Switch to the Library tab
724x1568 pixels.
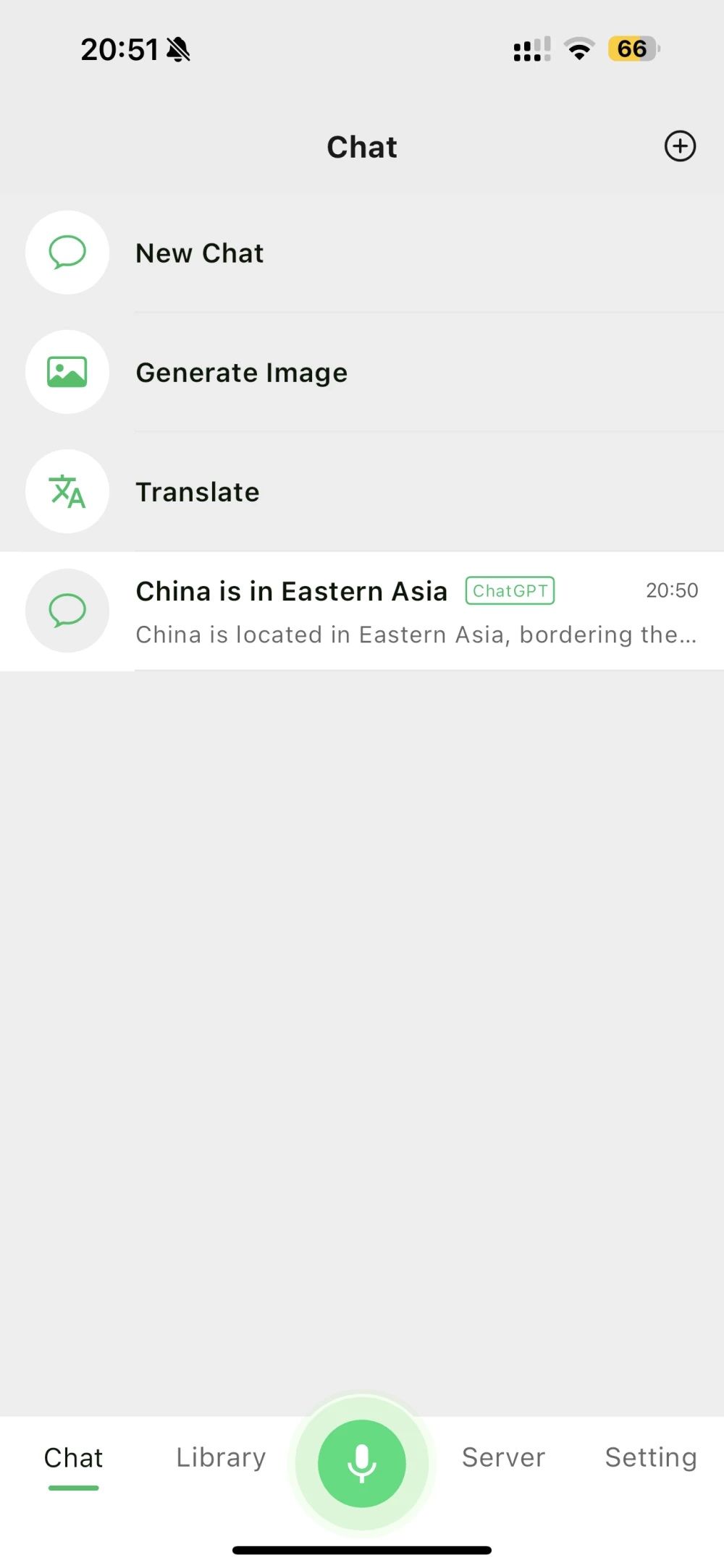point(221,1457)
